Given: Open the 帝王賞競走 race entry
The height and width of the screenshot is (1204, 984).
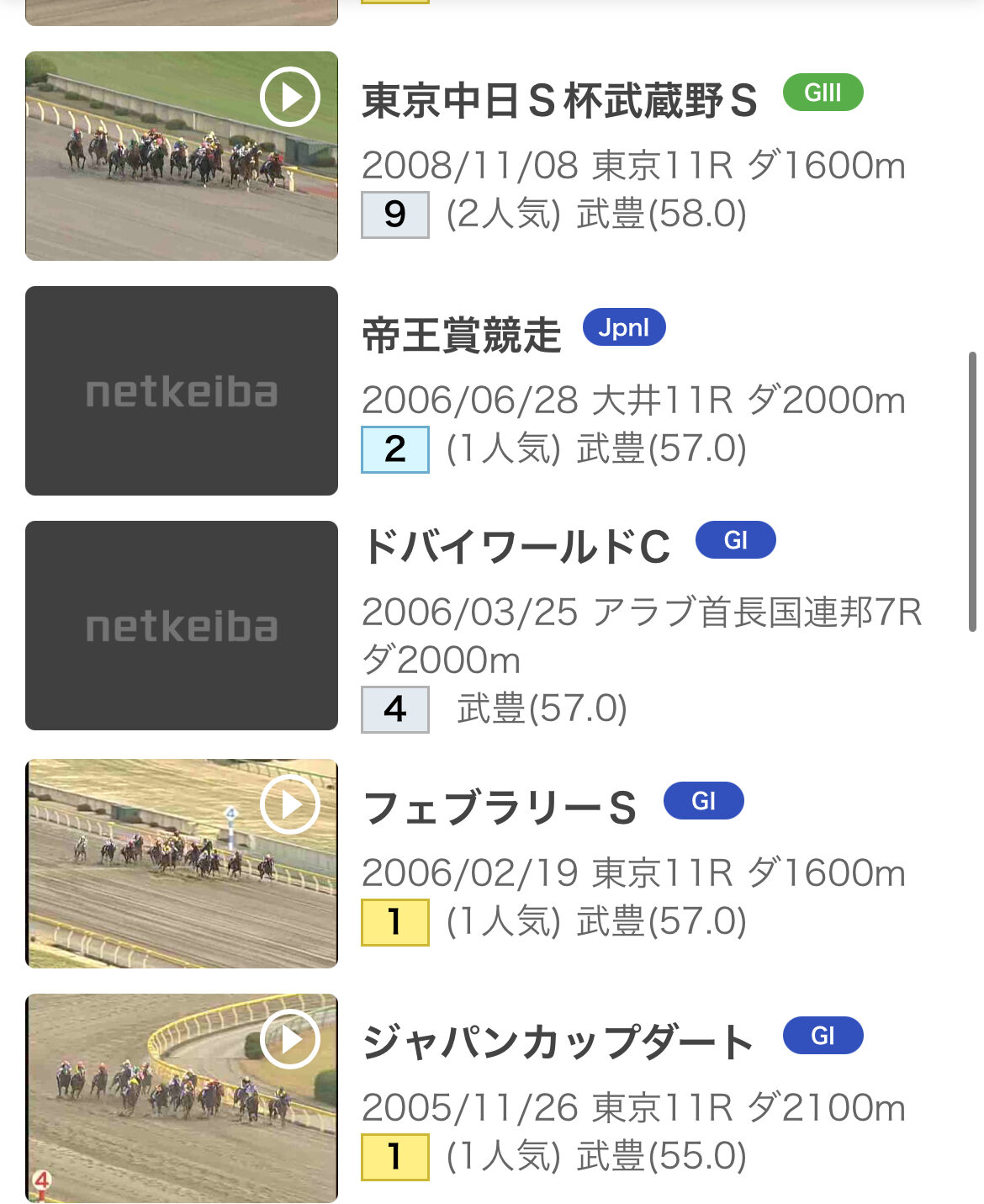Looking at the screenshot, I should (461, 336).
